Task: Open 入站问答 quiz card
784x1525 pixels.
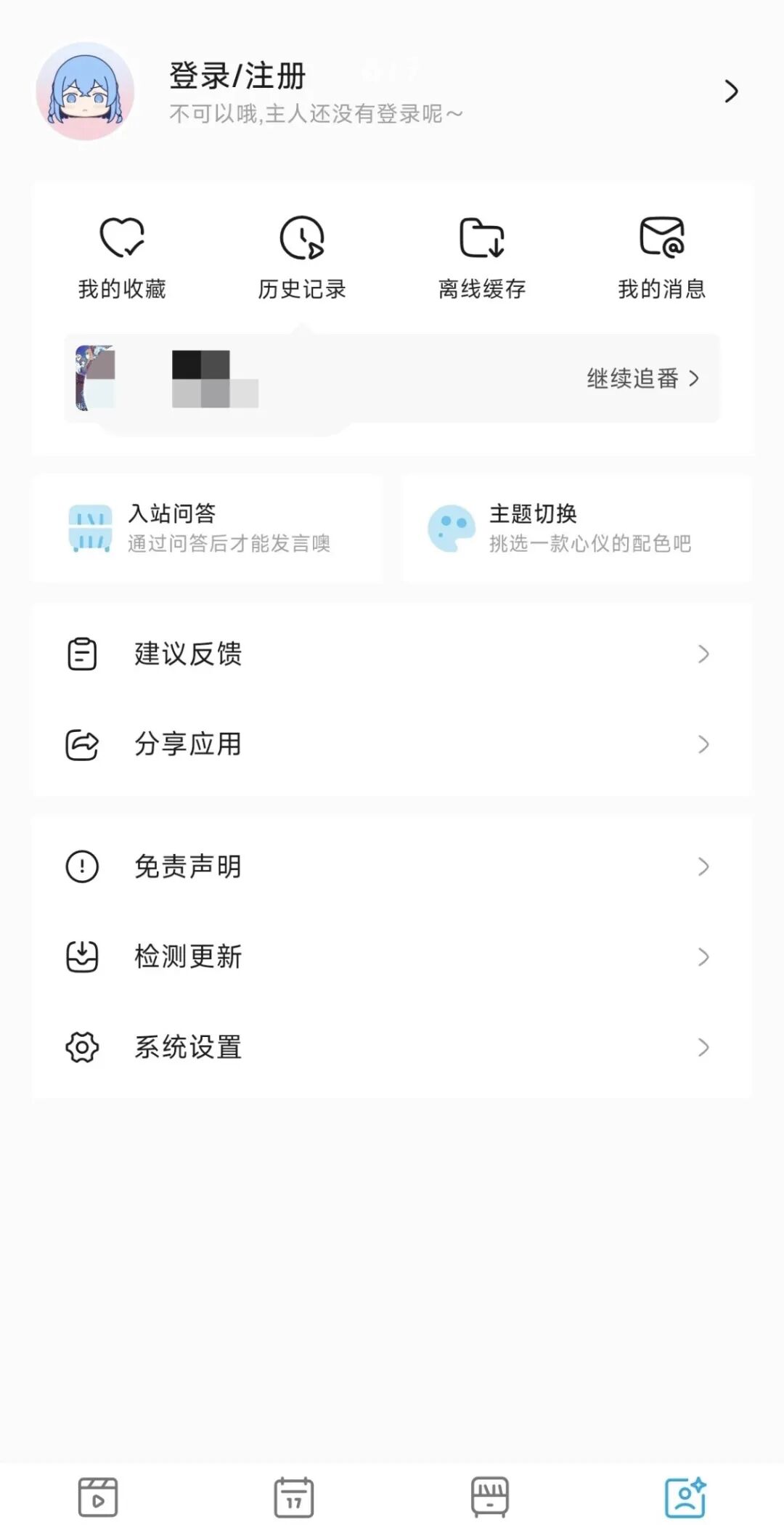Action: 208,528
